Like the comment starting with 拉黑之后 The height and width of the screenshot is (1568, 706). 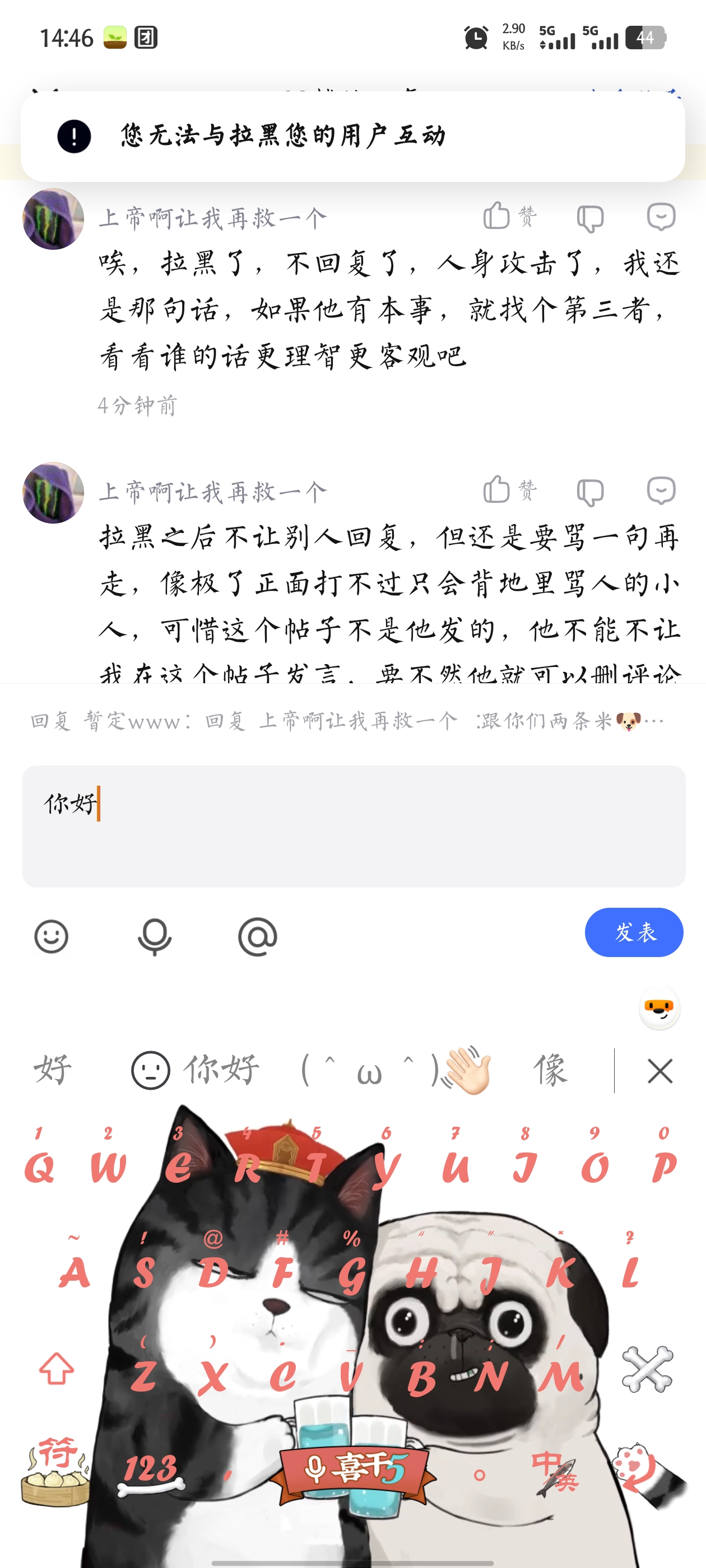pos(497,490)
